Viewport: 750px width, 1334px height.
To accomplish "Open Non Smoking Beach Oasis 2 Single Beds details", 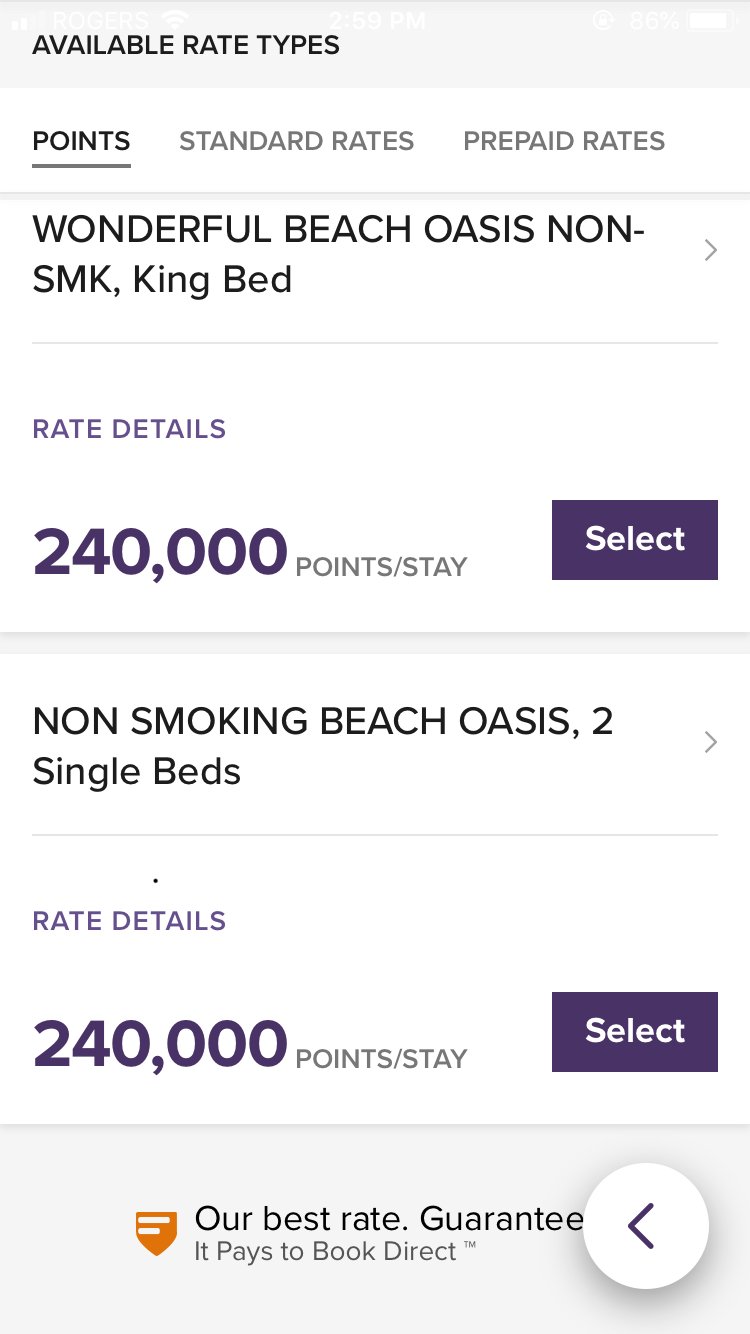I will (375, 746).
